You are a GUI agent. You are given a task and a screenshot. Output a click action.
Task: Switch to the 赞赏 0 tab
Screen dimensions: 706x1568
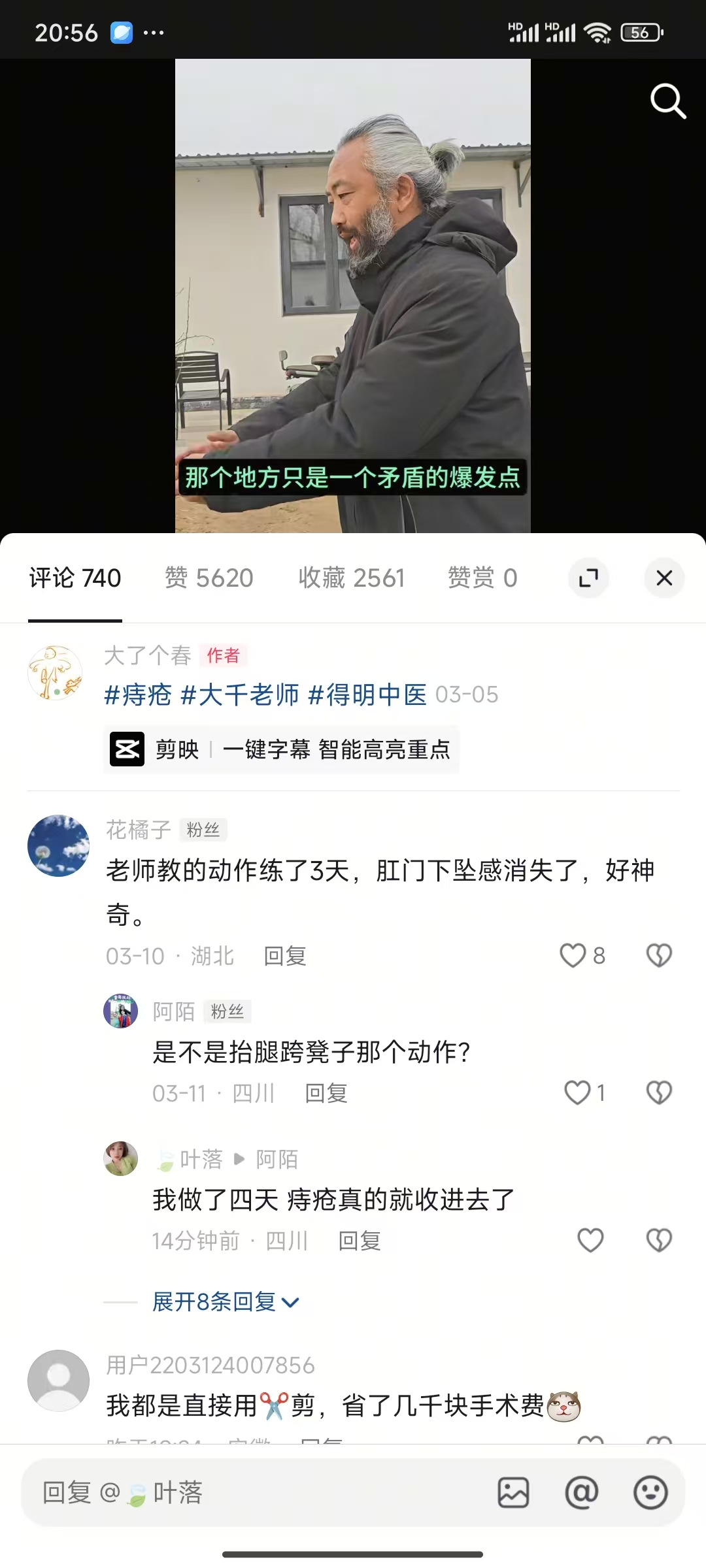482,578
